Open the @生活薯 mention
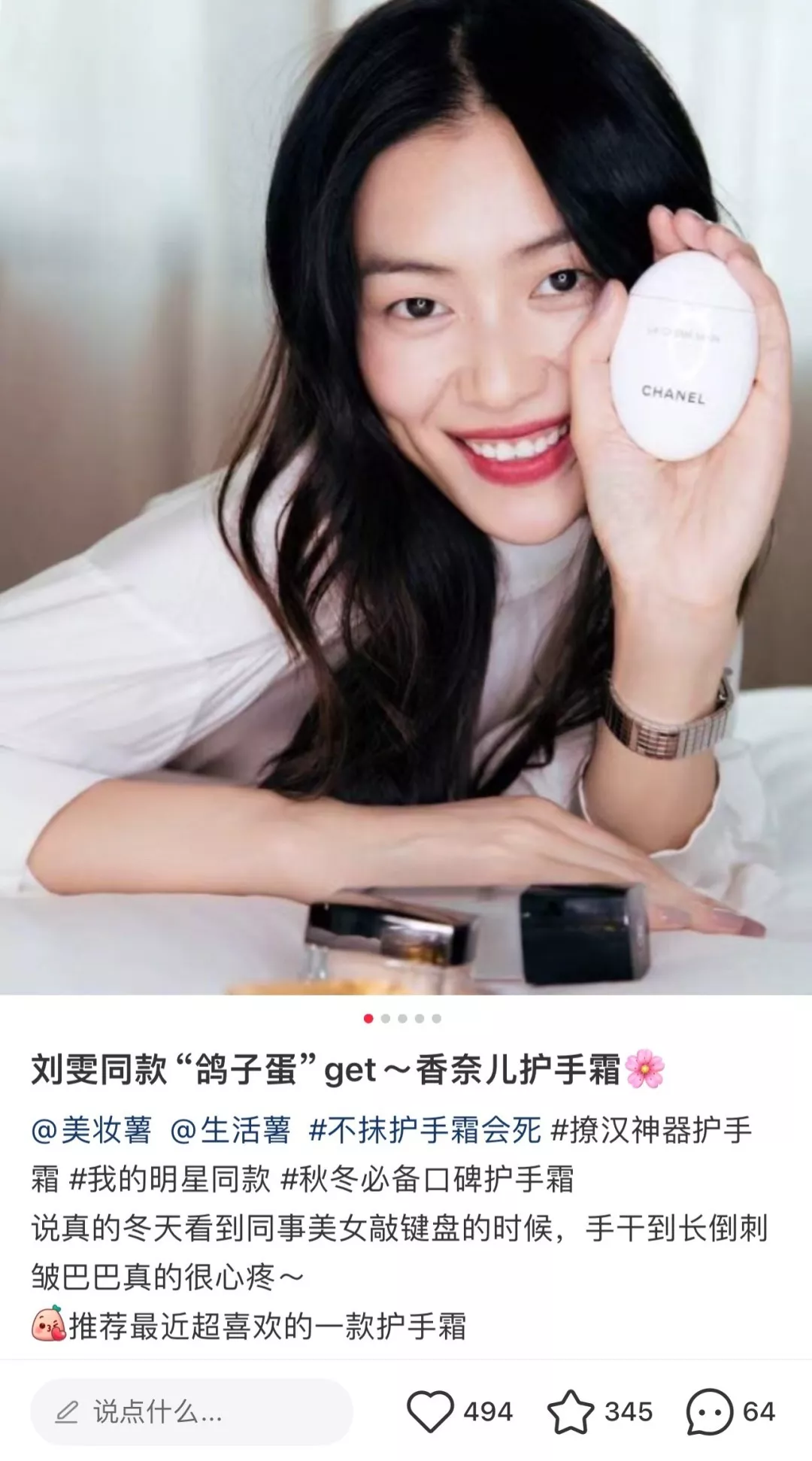 tap(230, 1130)
